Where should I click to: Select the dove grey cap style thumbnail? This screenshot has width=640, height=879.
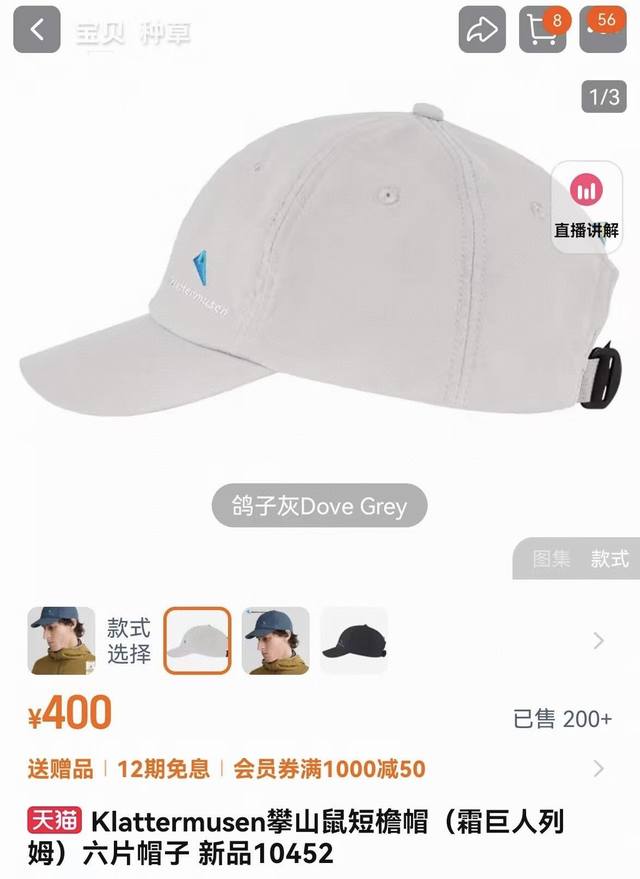pyautogui.click(x=197, y=641)
